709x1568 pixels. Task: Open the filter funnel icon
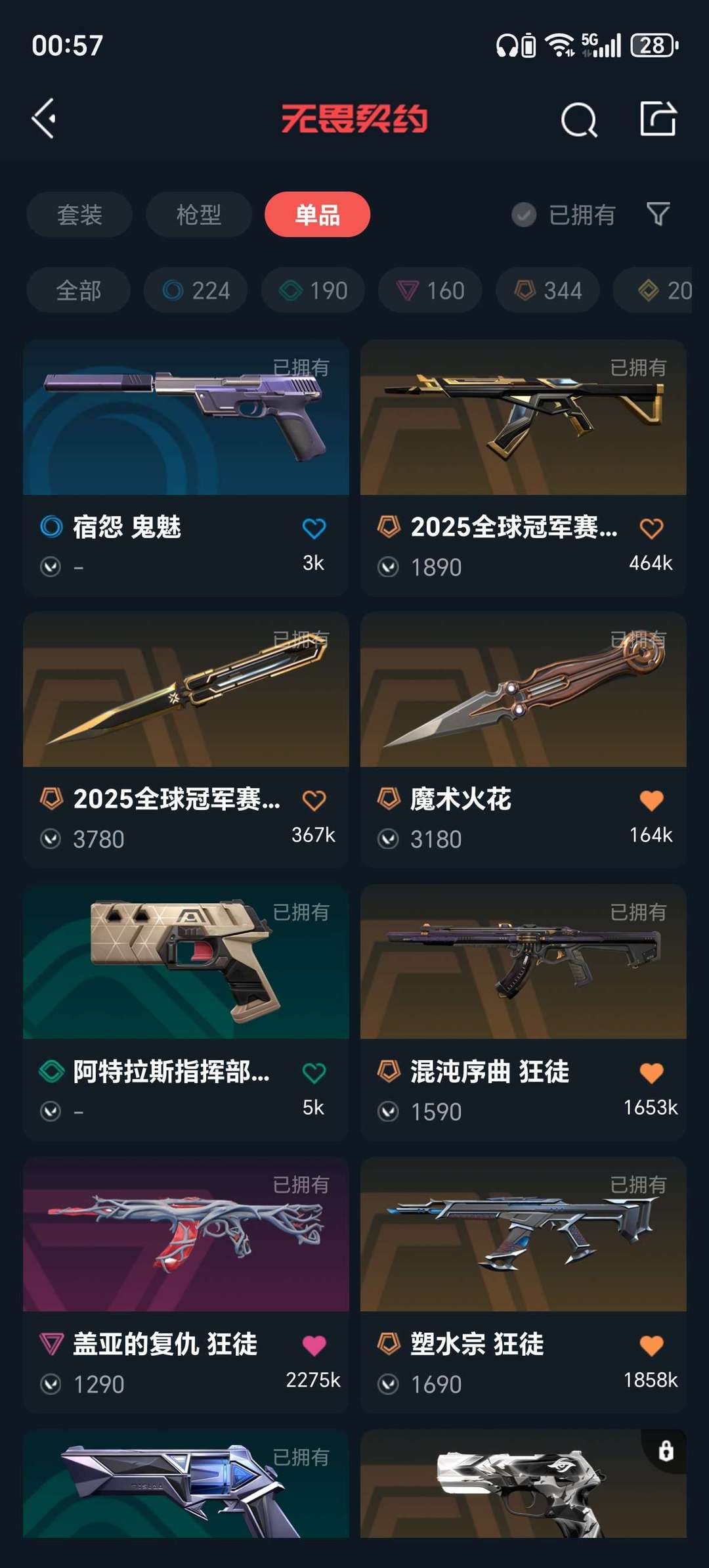pos(658,214)
